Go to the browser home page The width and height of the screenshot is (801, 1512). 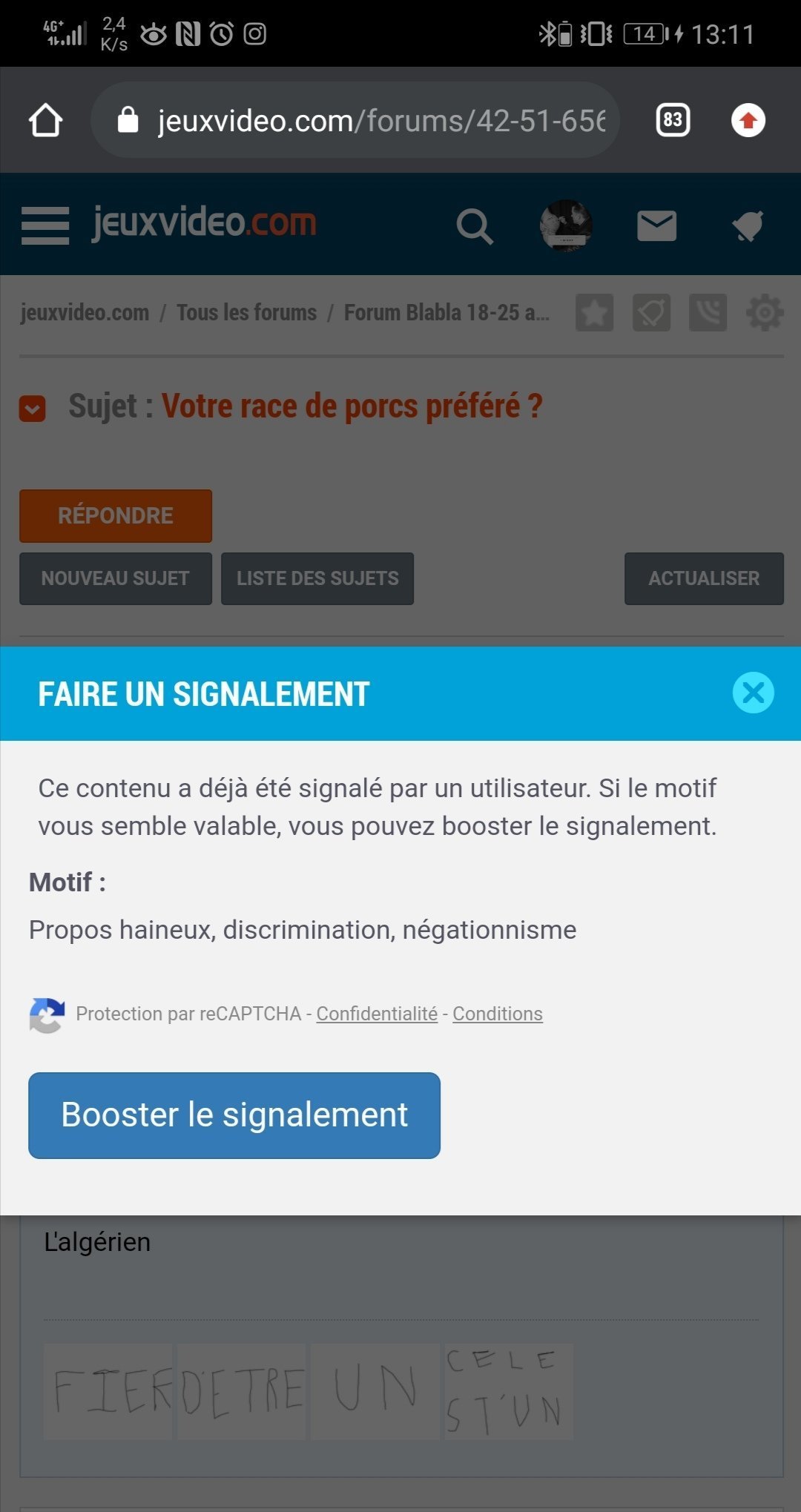(x=45, y=120)
